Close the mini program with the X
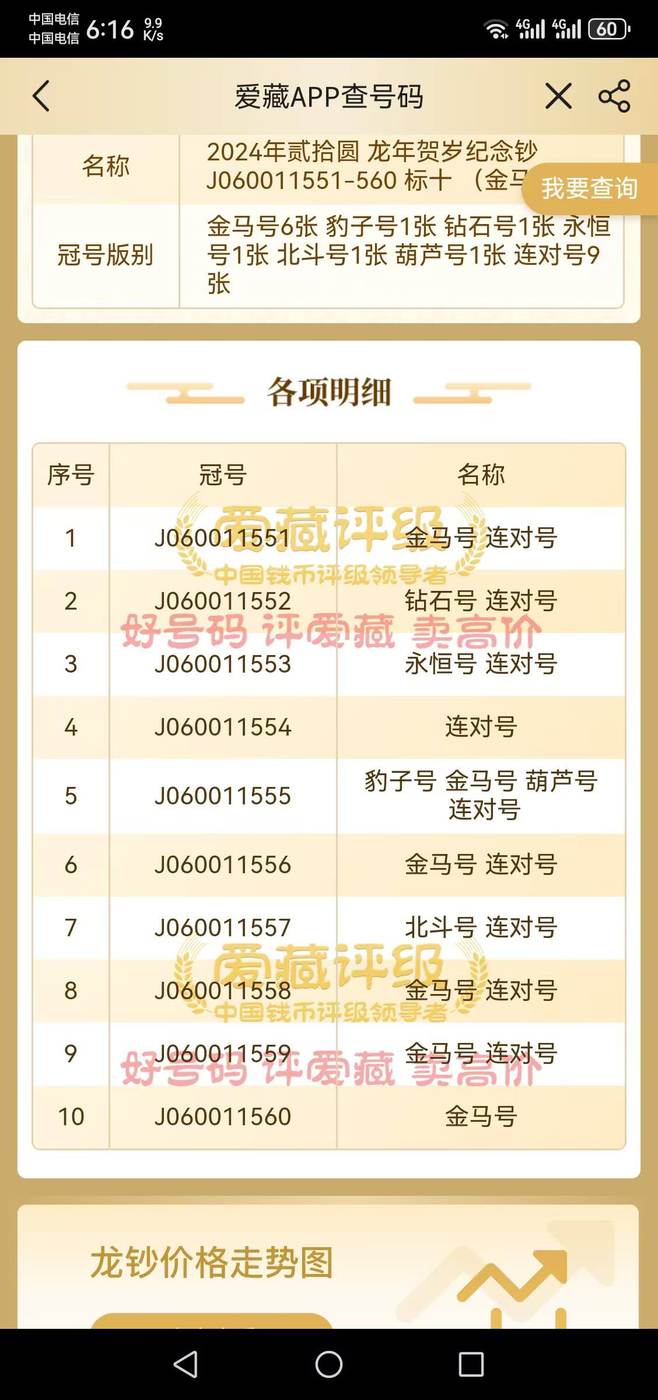The width and height of the screenshot is (658, 1400). 558,96
